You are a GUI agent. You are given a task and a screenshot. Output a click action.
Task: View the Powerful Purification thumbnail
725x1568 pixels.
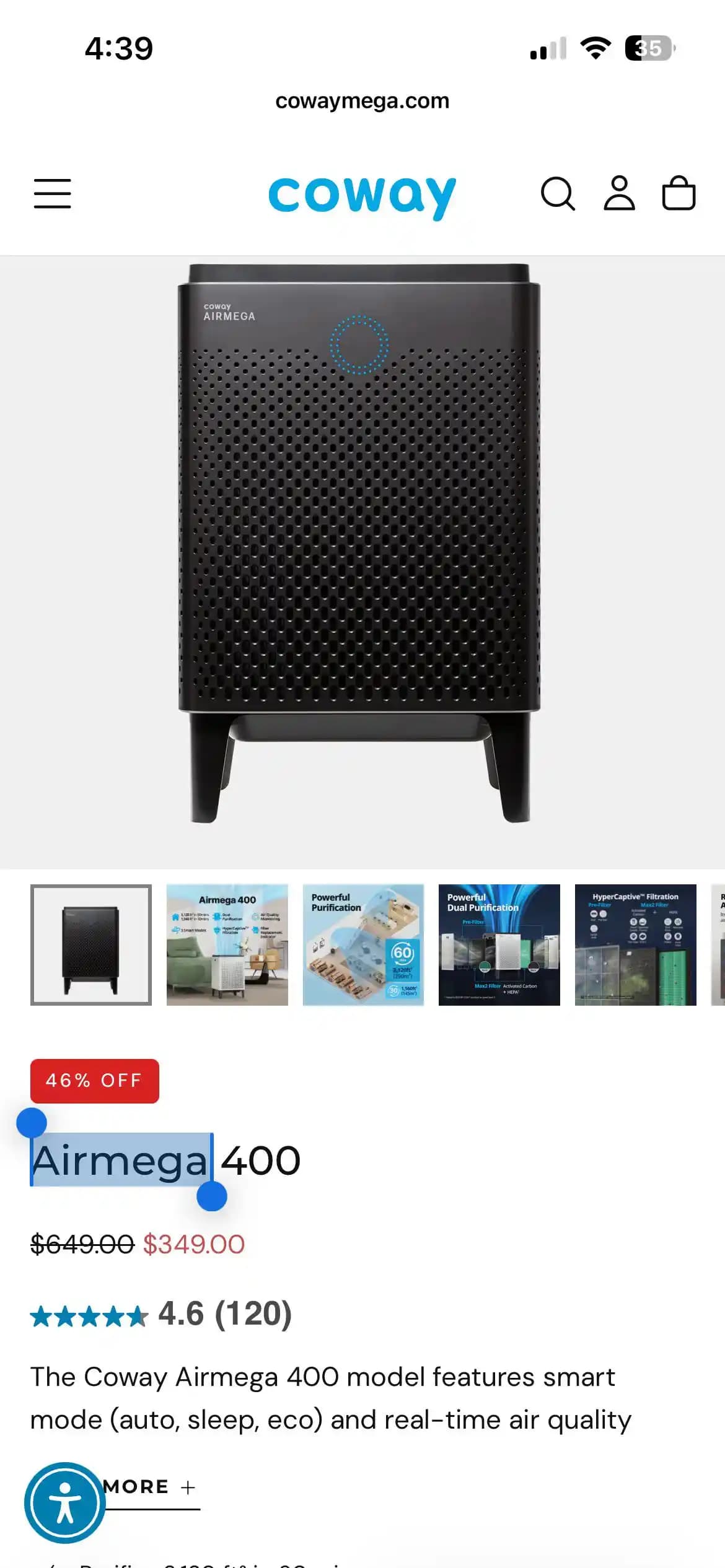pyautogui.click(x=363, y=944)
